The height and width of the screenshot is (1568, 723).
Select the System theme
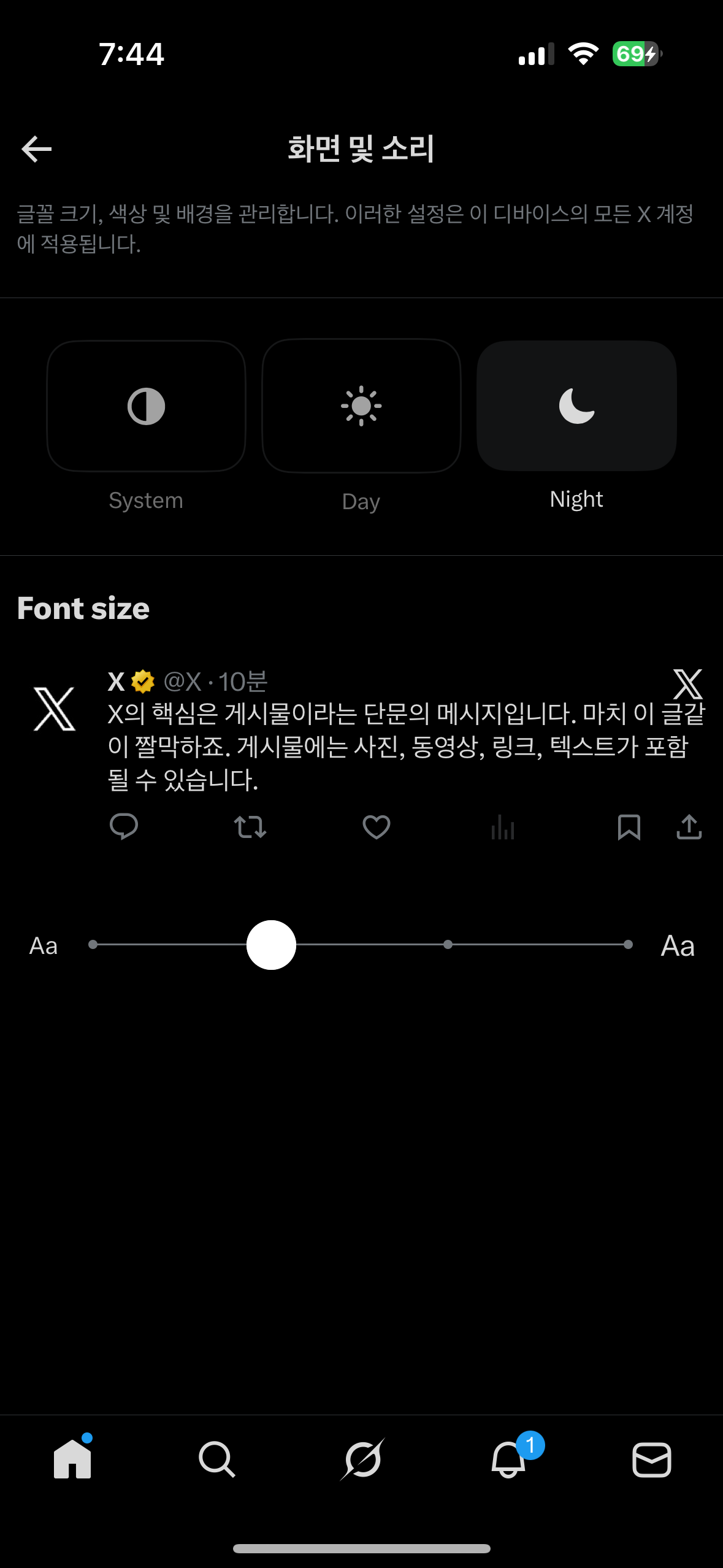coord(146,406)
